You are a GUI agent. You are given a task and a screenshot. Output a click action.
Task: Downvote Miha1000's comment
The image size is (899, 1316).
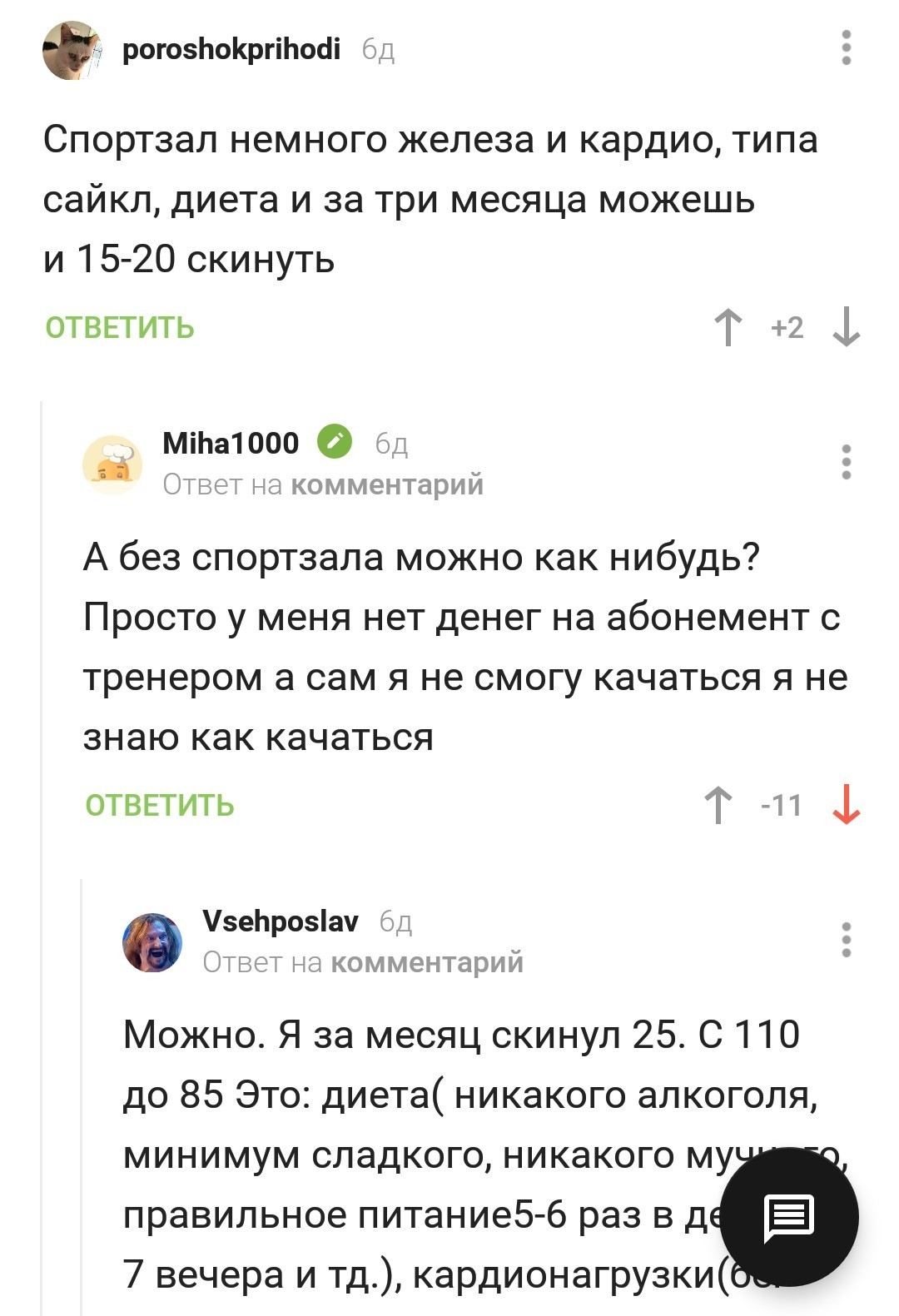pyautogui.click(x=847, y=805)
